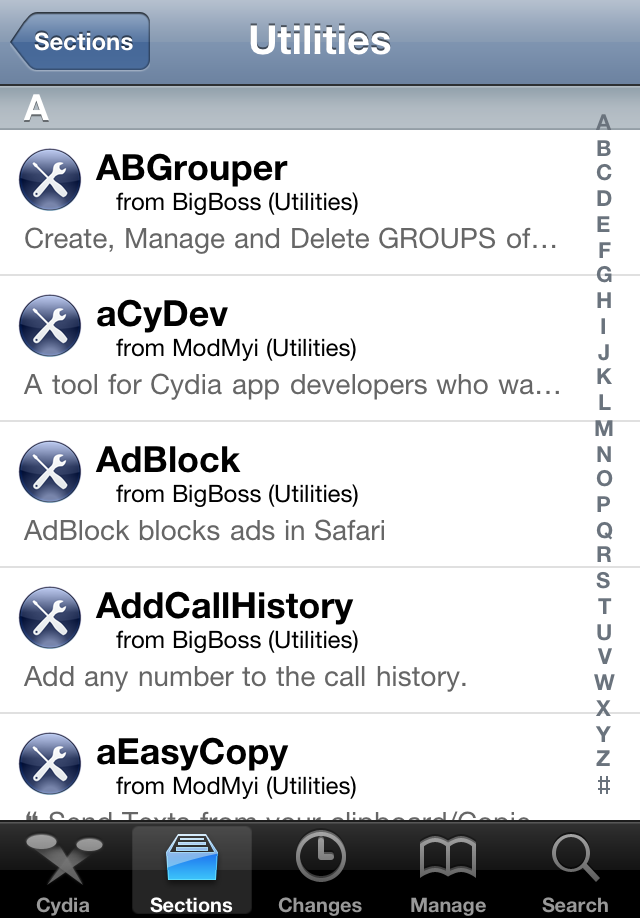Jump to the # index section
The height and width of the screenshot is (918, 640).
(x=604, y=785)
